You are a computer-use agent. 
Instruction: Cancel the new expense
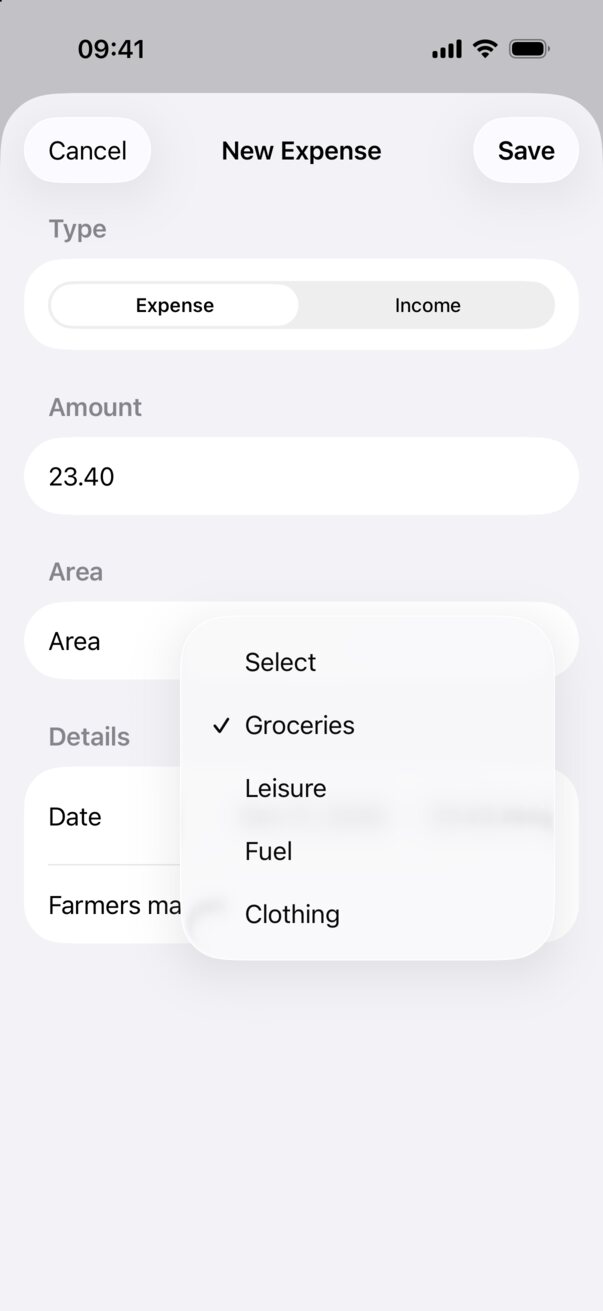point(88,151)
